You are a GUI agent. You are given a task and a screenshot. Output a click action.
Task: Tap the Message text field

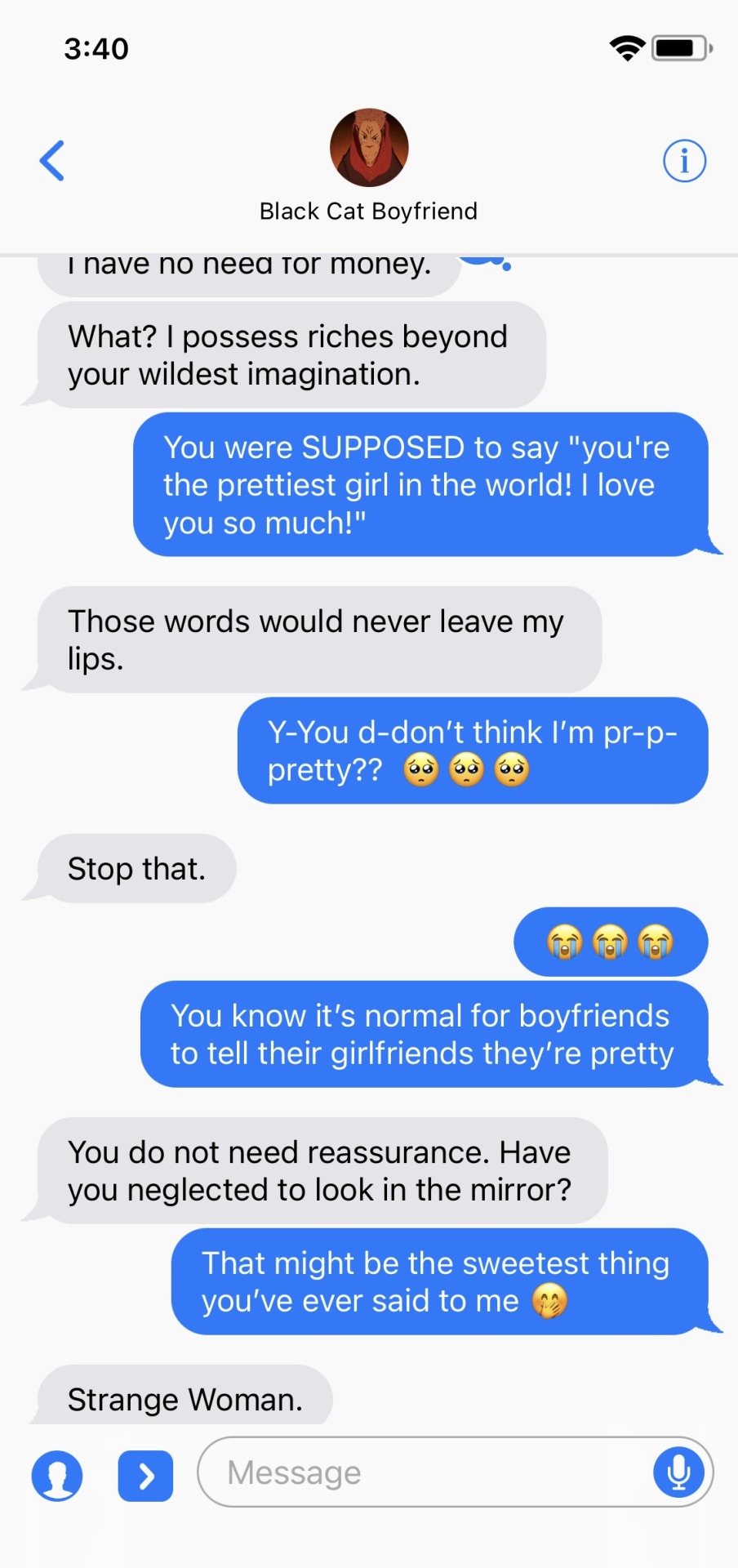(x=425, y=1472)
